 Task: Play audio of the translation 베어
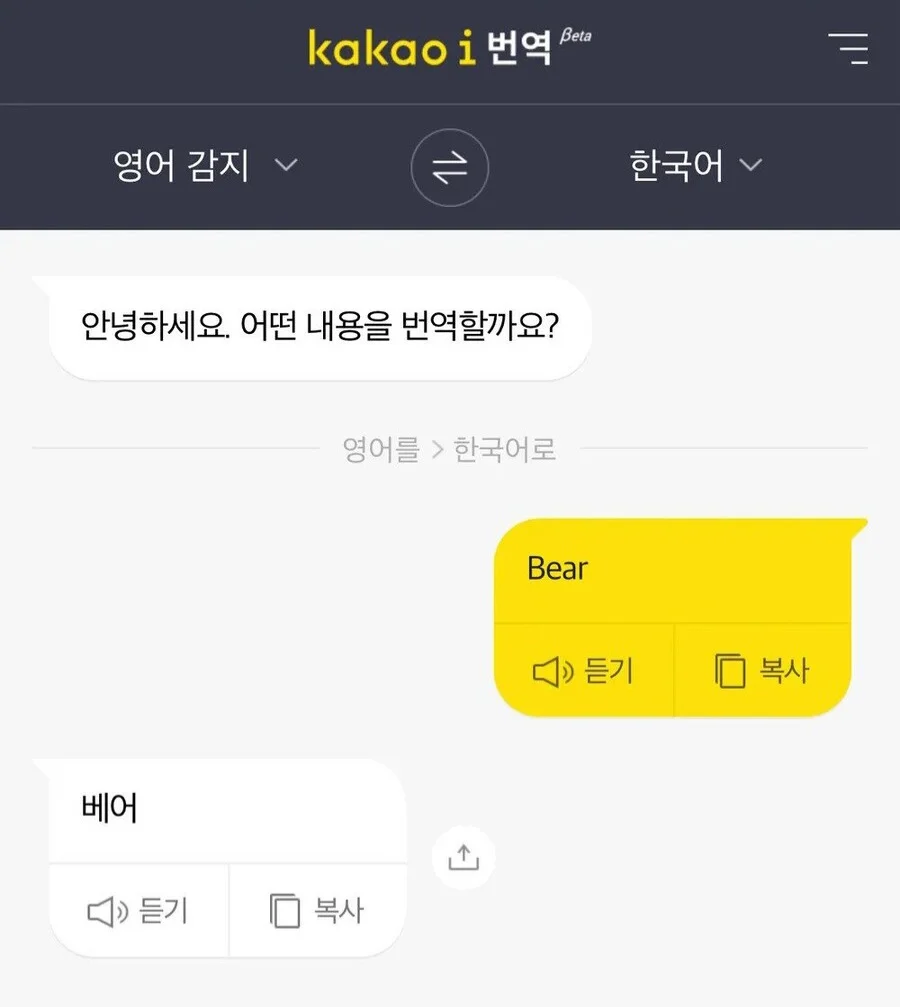click(x=138, y=911)
